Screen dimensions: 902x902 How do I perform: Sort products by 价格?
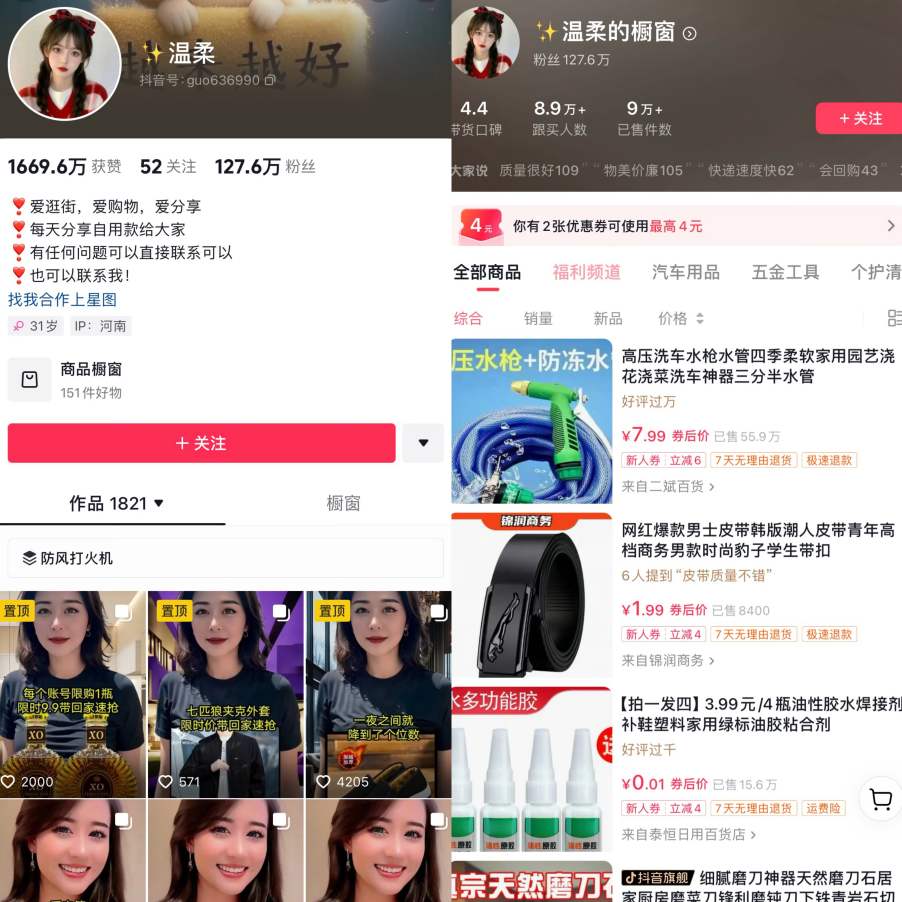680,318
